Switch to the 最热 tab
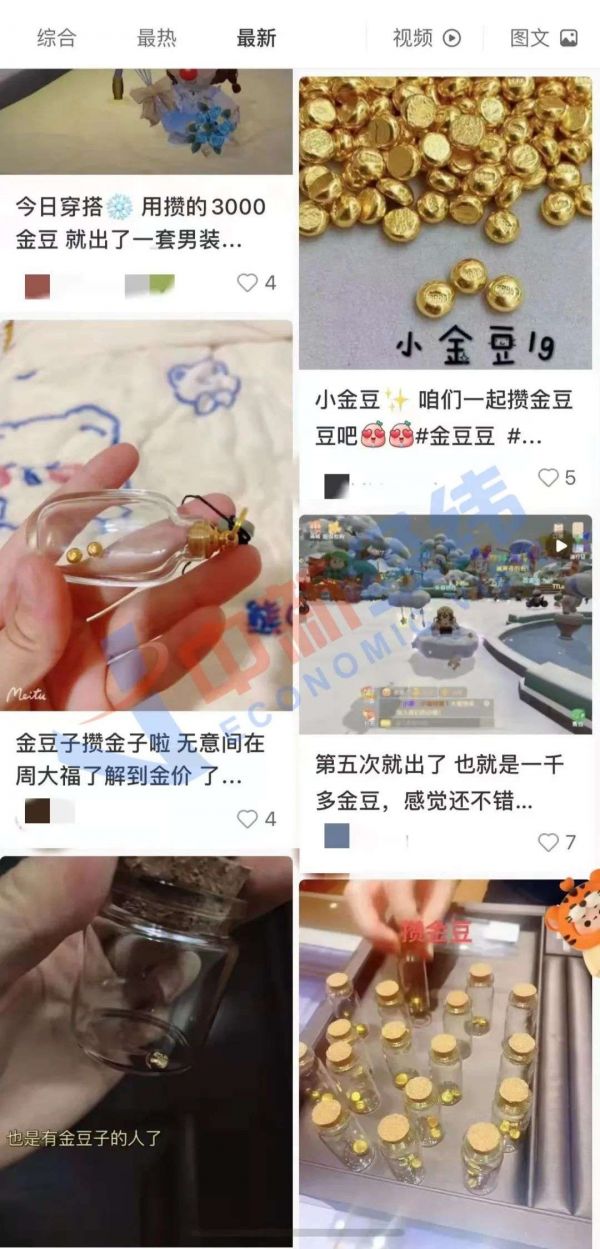The height and width of the screenshot is (1249, 600). tap(156, 38)
